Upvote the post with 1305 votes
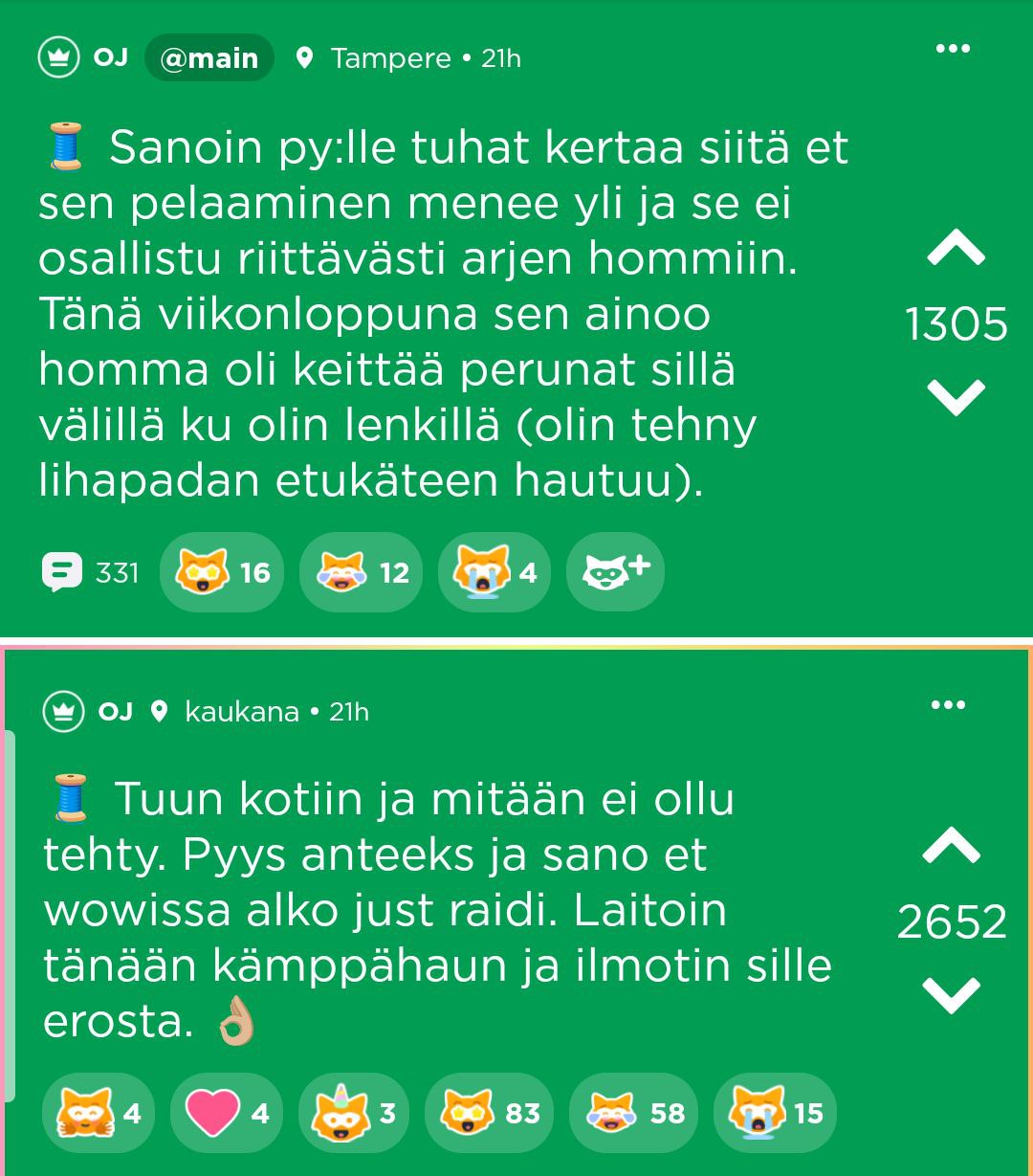The image size is (1033, 1176). click(x=956, y=250)
